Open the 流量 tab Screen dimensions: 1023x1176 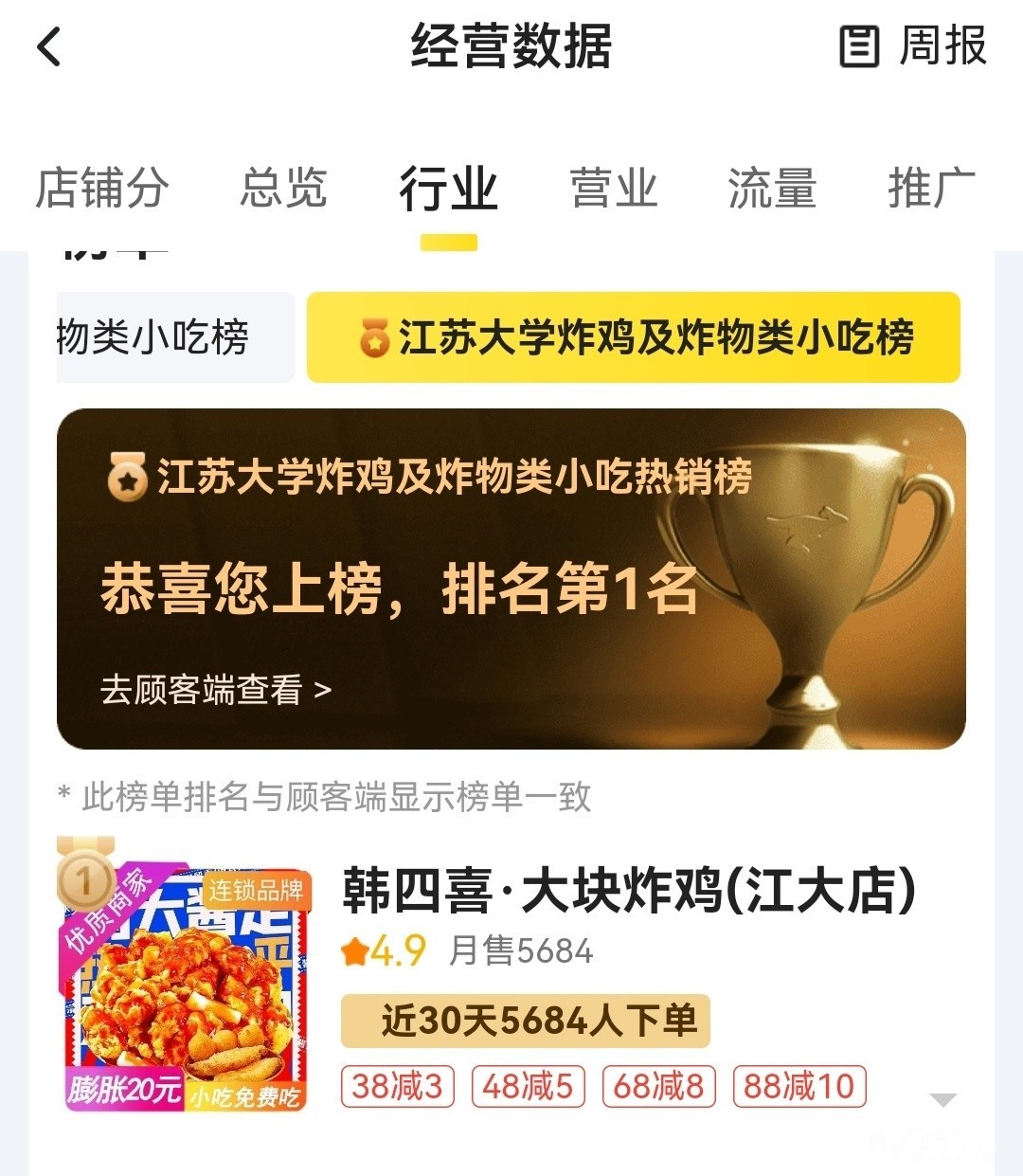coord(771,188)
